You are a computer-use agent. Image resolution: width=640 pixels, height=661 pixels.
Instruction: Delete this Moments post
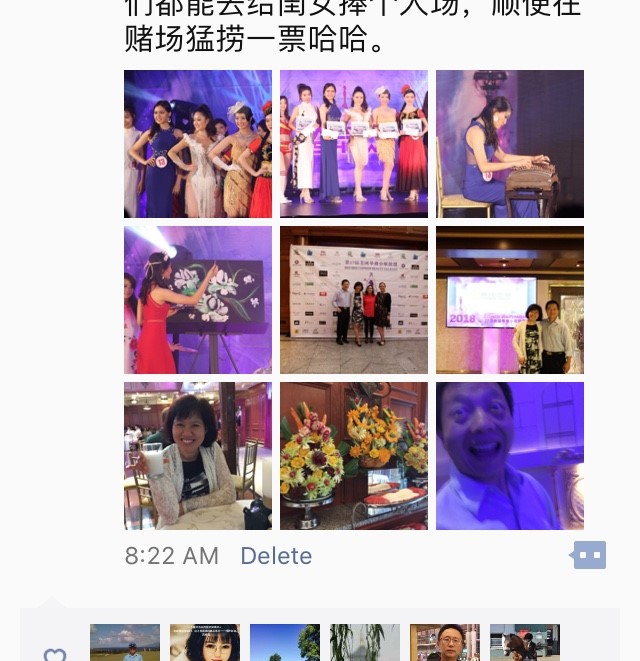click(x=276, y=556)
